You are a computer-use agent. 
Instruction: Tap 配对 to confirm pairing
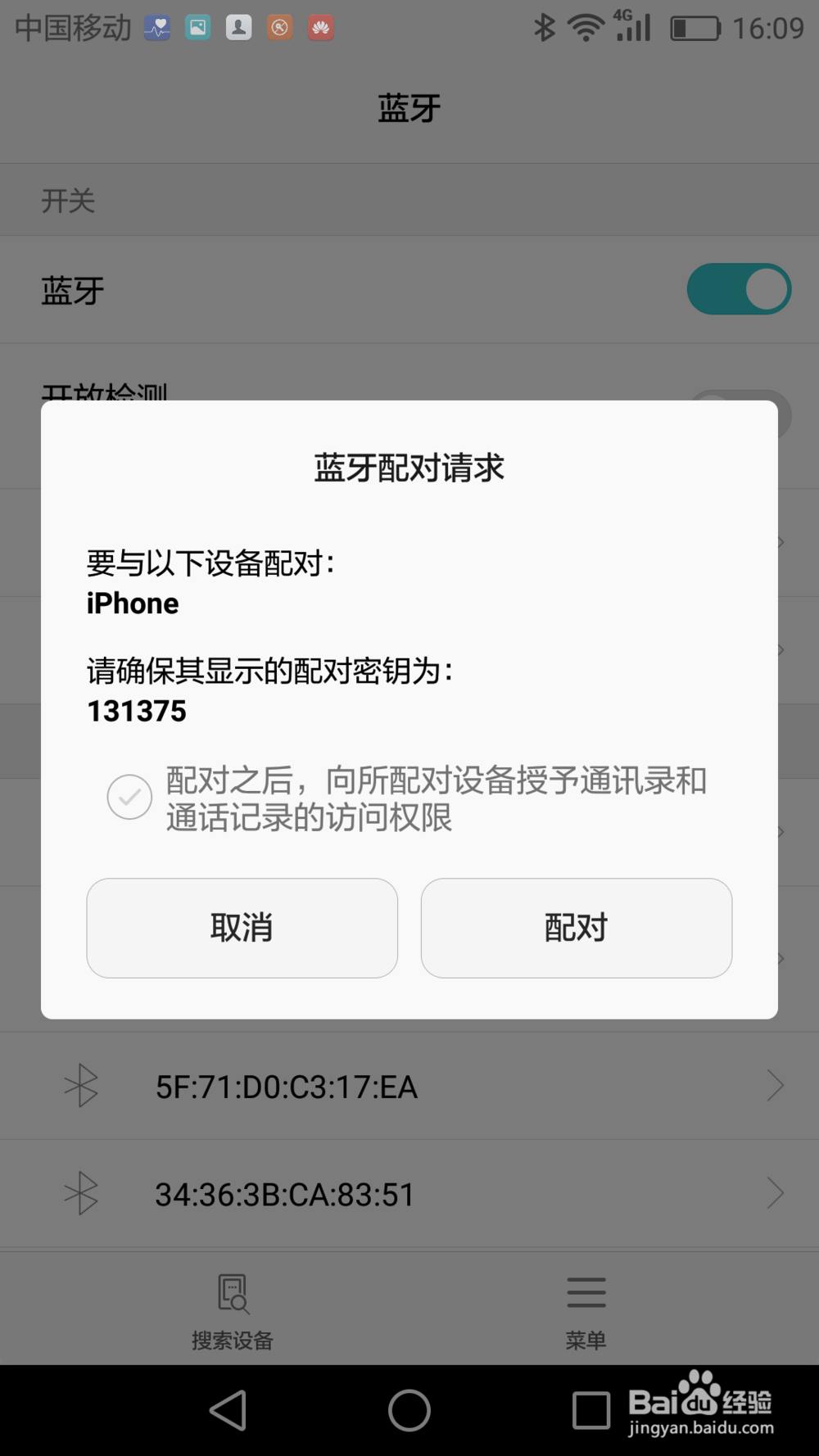pos(576,928)
